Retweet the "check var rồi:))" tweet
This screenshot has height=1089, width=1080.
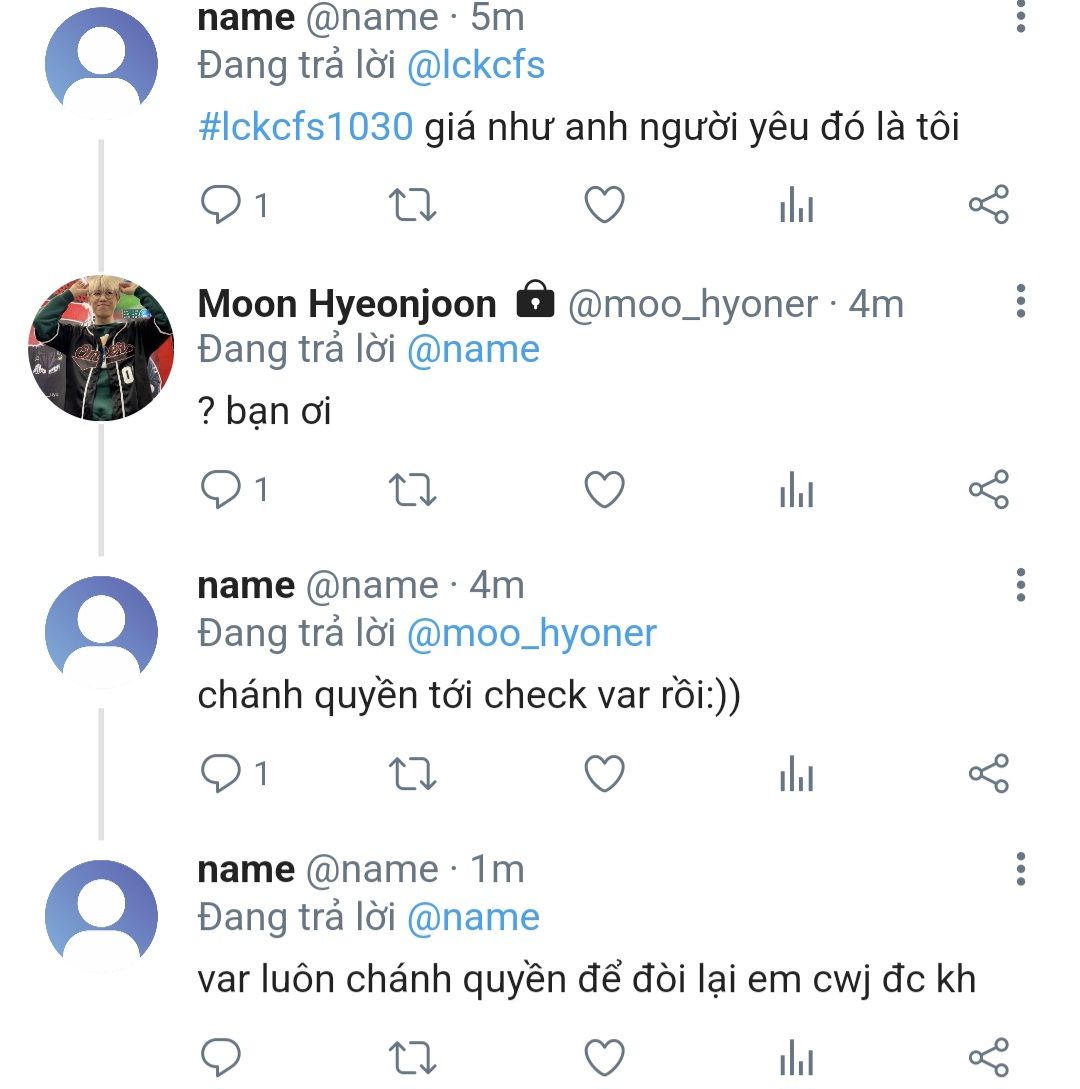411,774
